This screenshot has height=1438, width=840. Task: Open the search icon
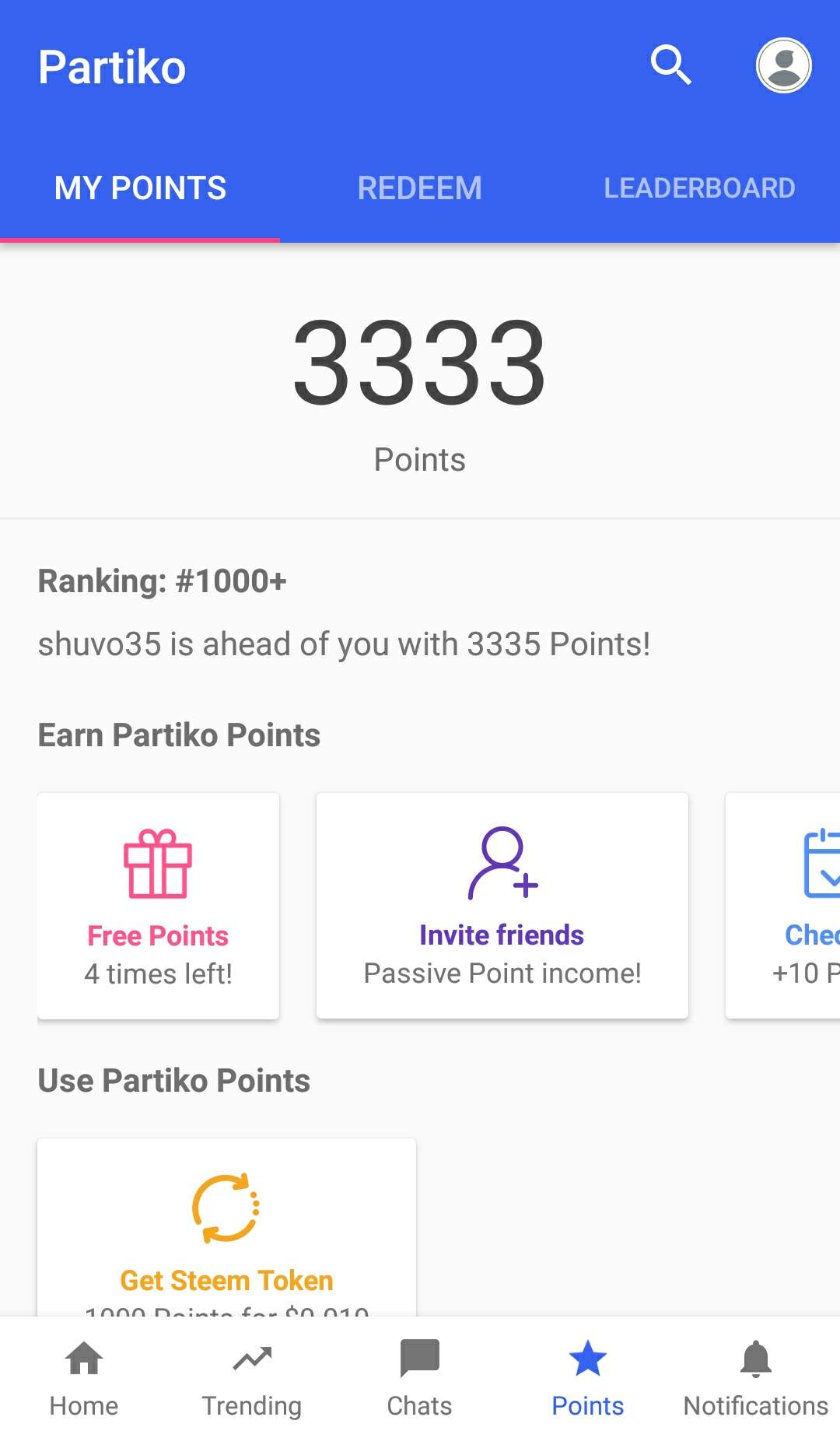670,65
